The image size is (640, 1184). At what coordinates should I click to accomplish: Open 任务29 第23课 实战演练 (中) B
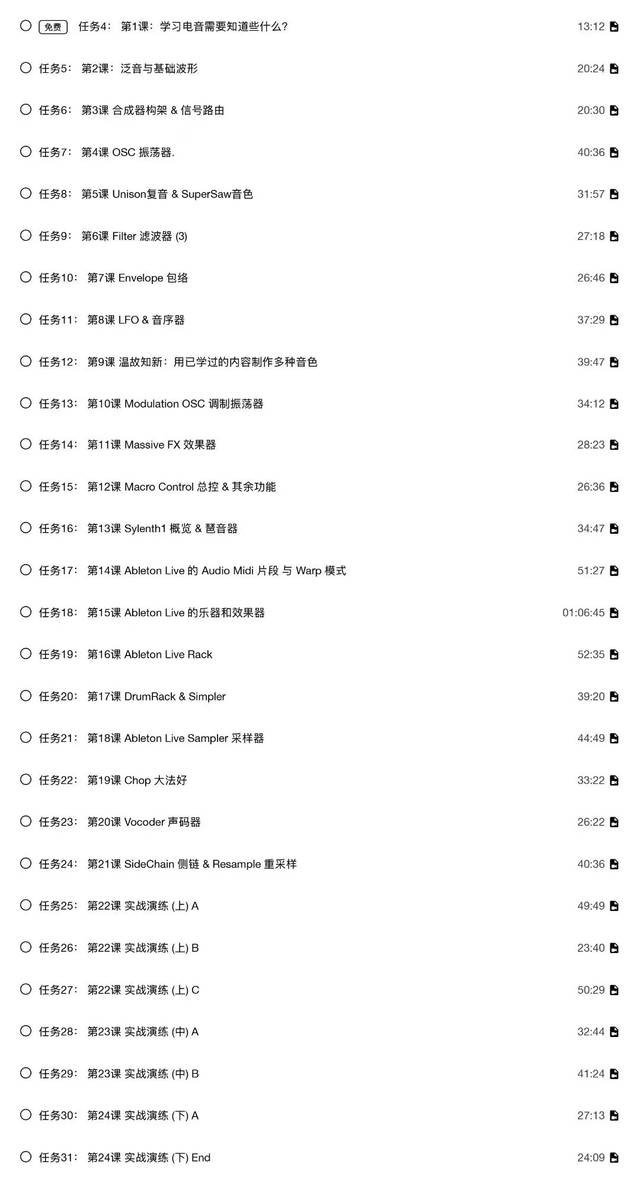click(320, 1073)
